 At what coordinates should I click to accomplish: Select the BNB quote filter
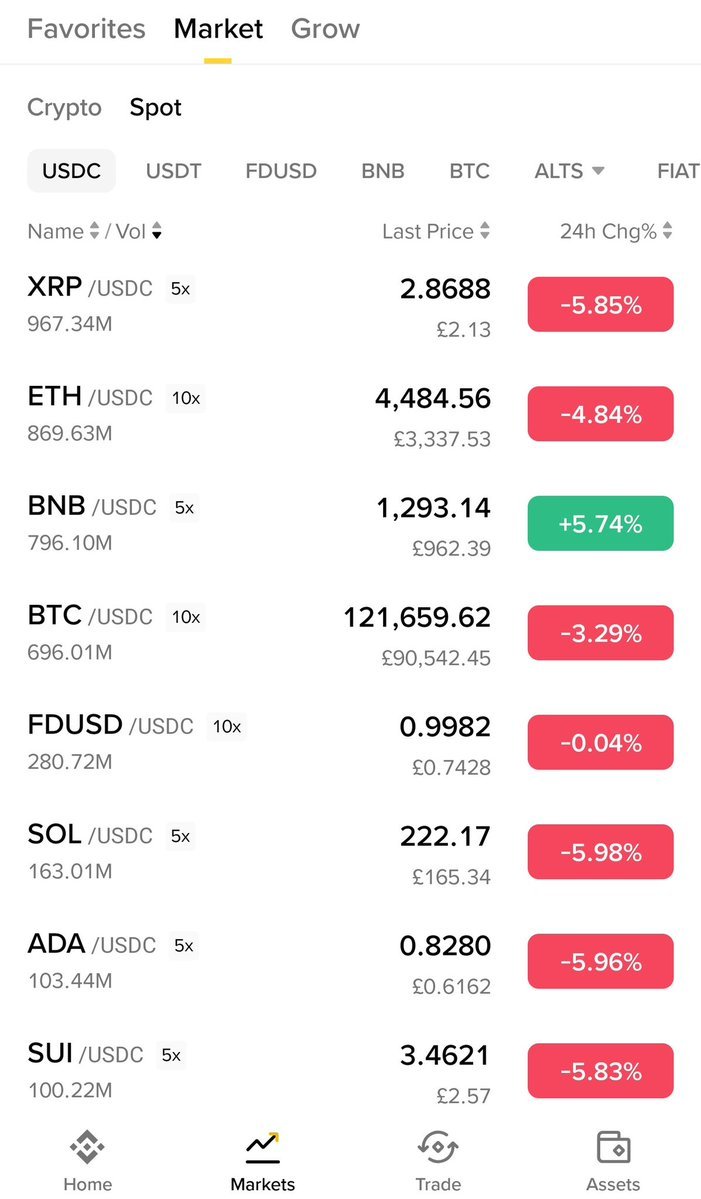click(383, 171)
